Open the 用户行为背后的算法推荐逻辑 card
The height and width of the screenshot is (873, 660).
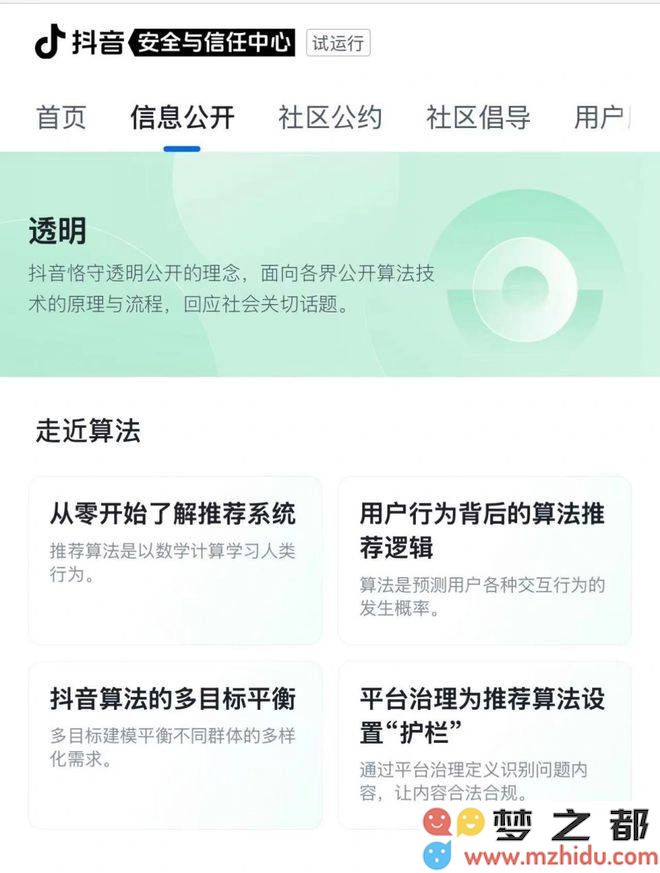coord(484,558)
